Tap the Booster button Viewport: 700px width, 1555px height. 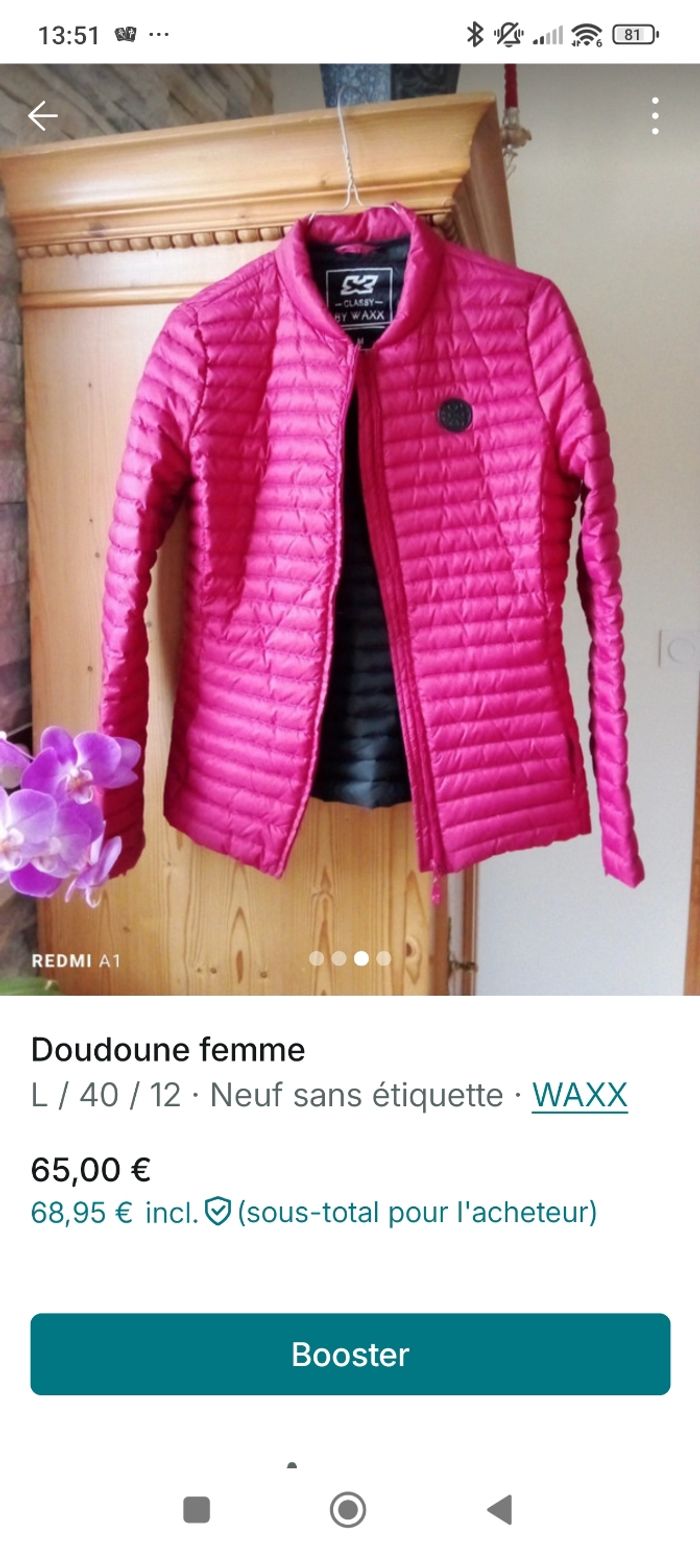pyautogui.click(x=350, y=1354)
